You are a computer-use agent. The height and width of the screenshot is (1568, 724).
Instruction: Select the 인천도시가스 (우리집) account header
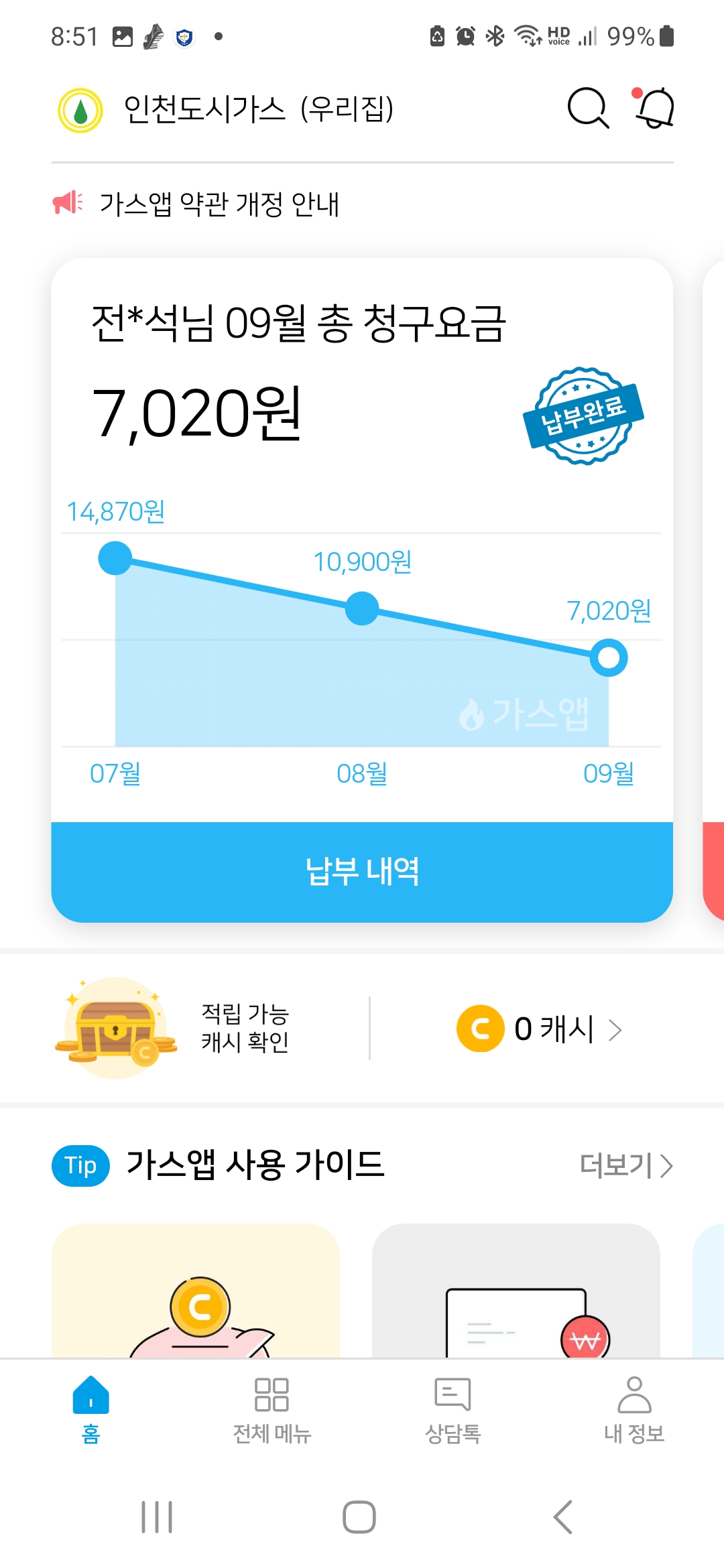pyautogui.click(x=258, y=109)
